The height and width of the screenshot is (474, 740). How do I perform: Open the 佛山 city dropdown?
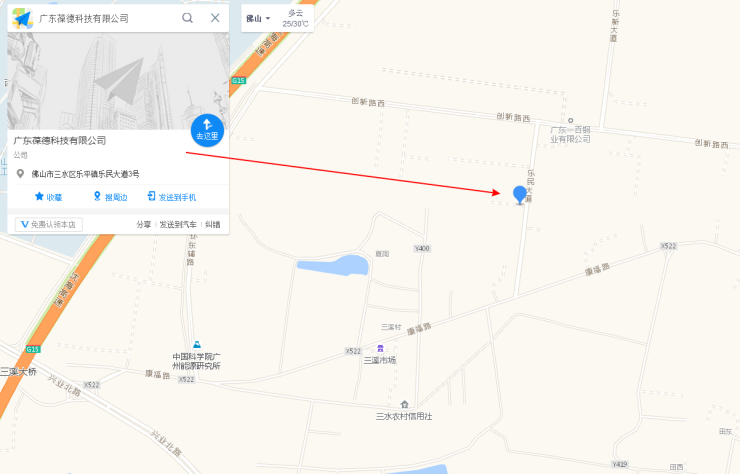[x=258, y=18]
